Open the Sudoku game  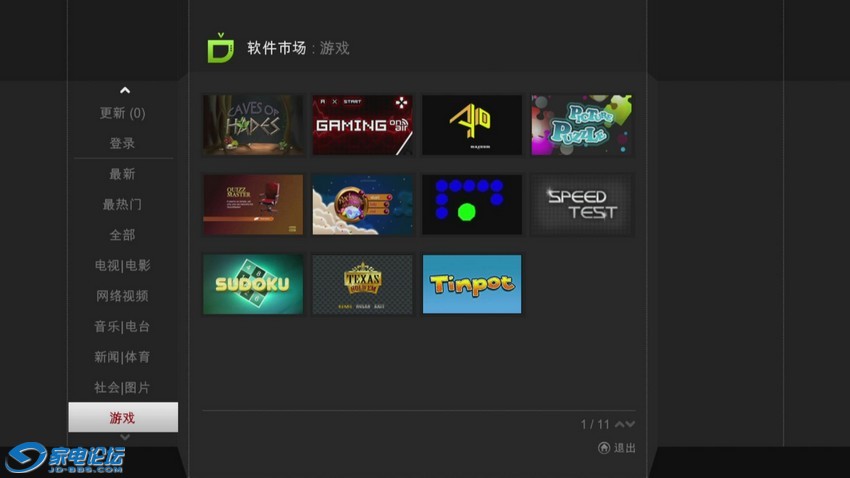pyautogui.click(x=252, y=284)
